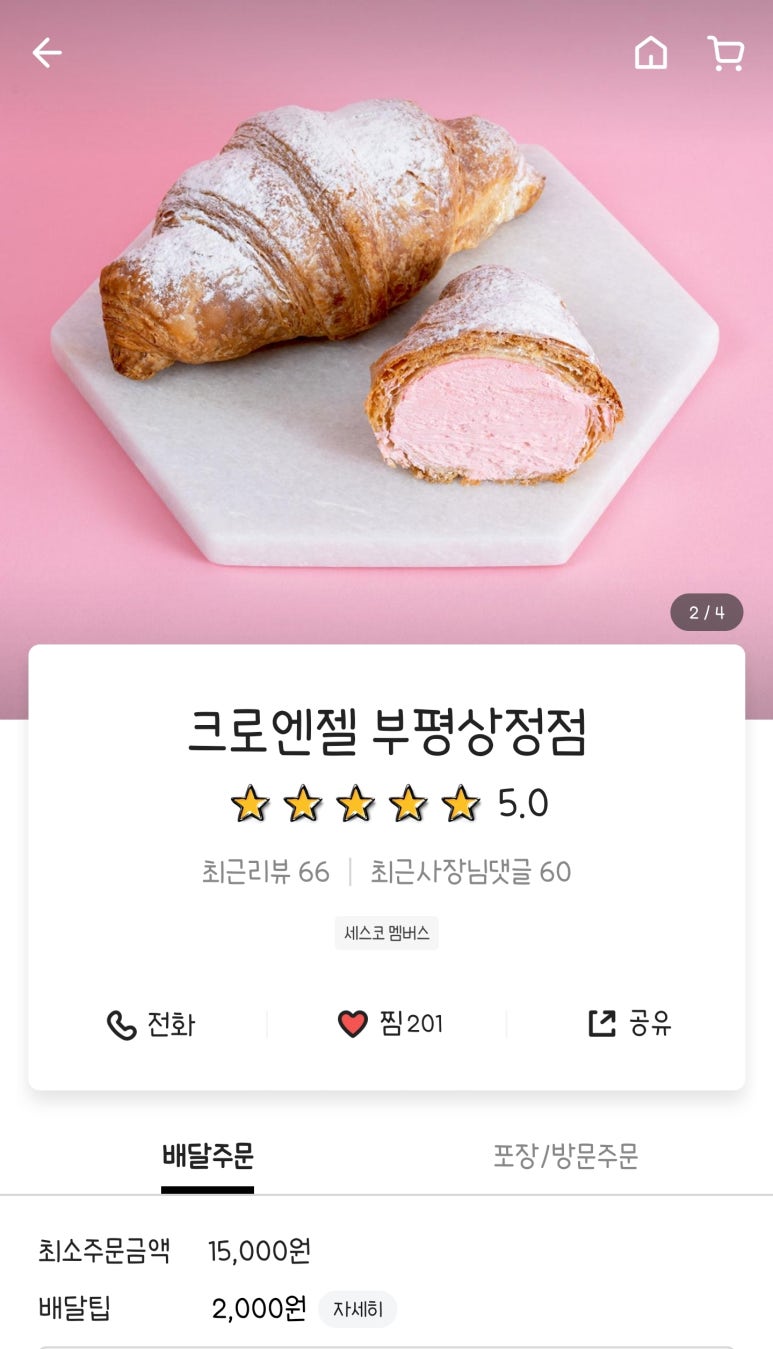
Task: Go back using the arrow icon
Action: pos(47,53)
